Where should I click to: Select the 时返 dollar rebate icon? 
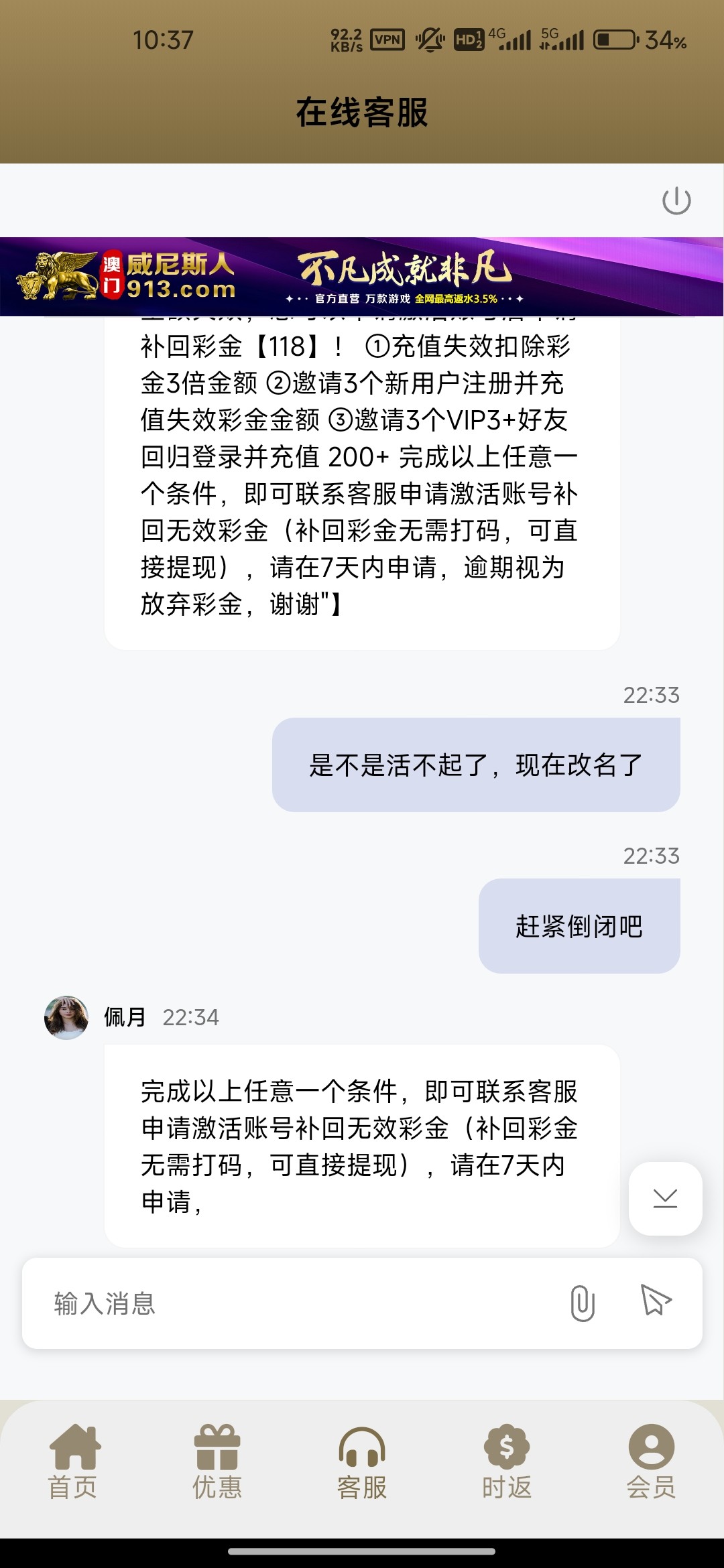click(x=506, y=1464)
